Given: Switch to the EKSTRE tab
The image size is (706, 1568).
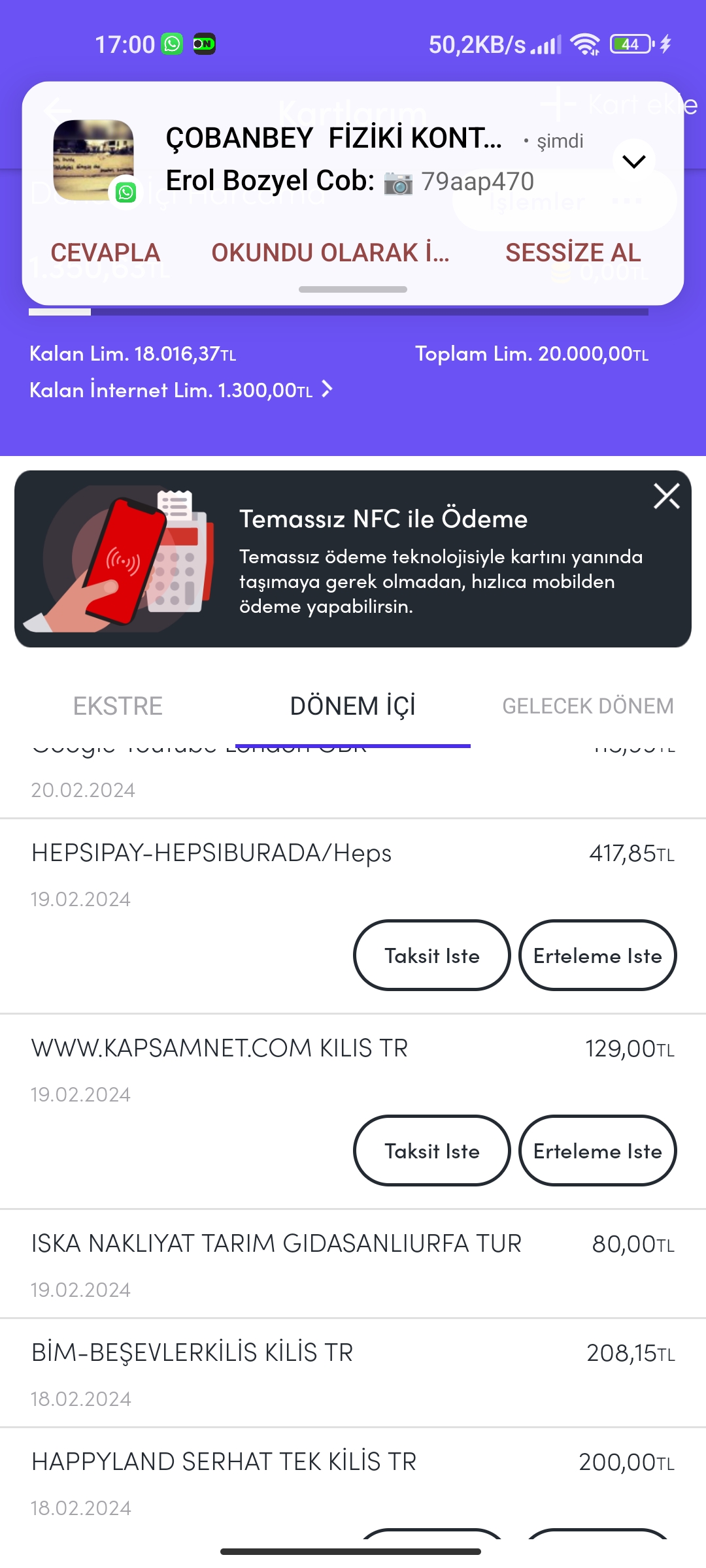Looking at the screenshot, I should 118,706.
